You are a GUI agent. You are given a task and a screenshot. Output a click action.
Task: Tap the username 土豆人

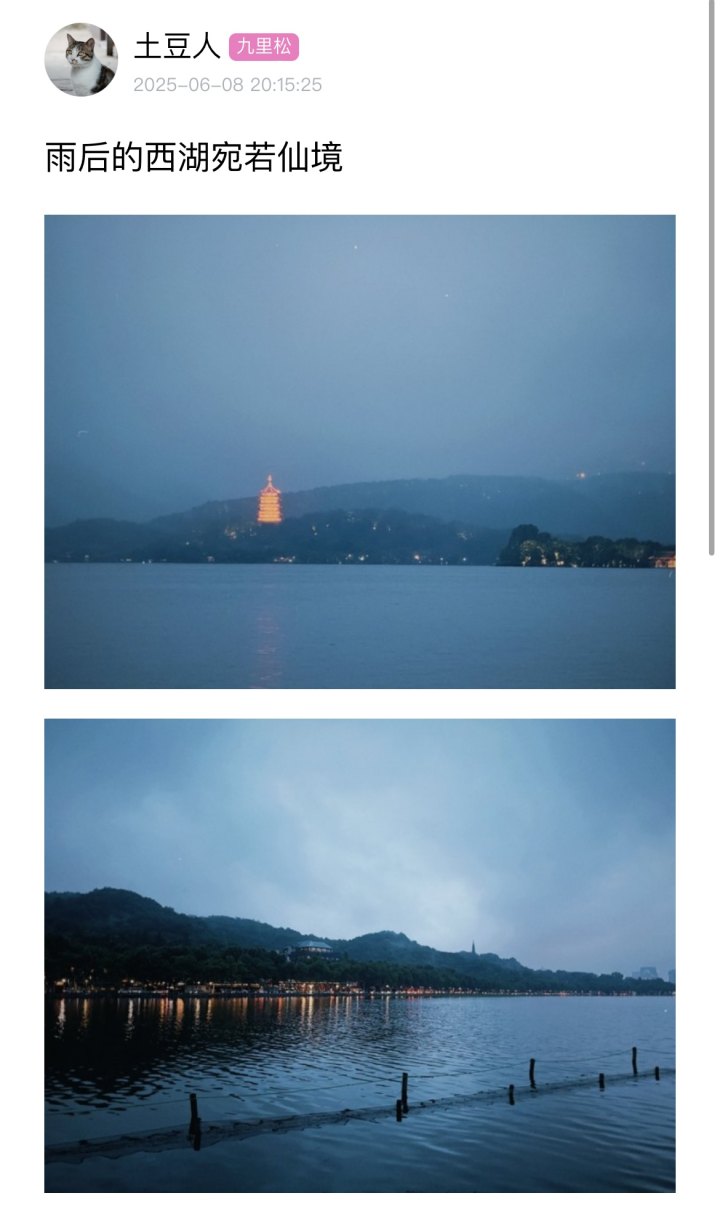coord(177,46)
